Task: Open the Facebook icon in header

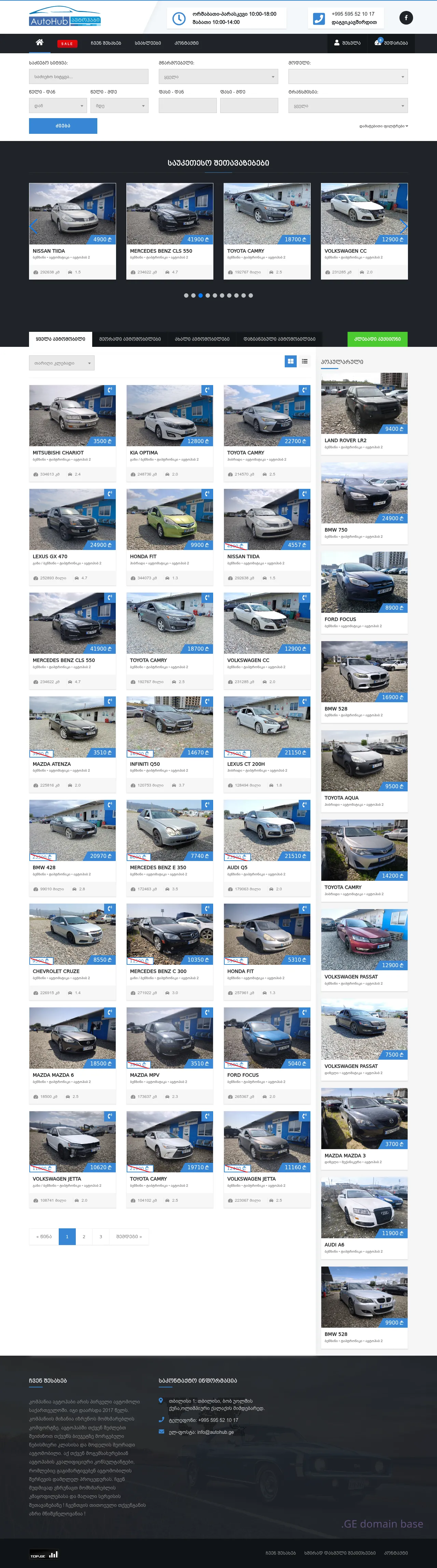Action: click(x=406, y=18)
